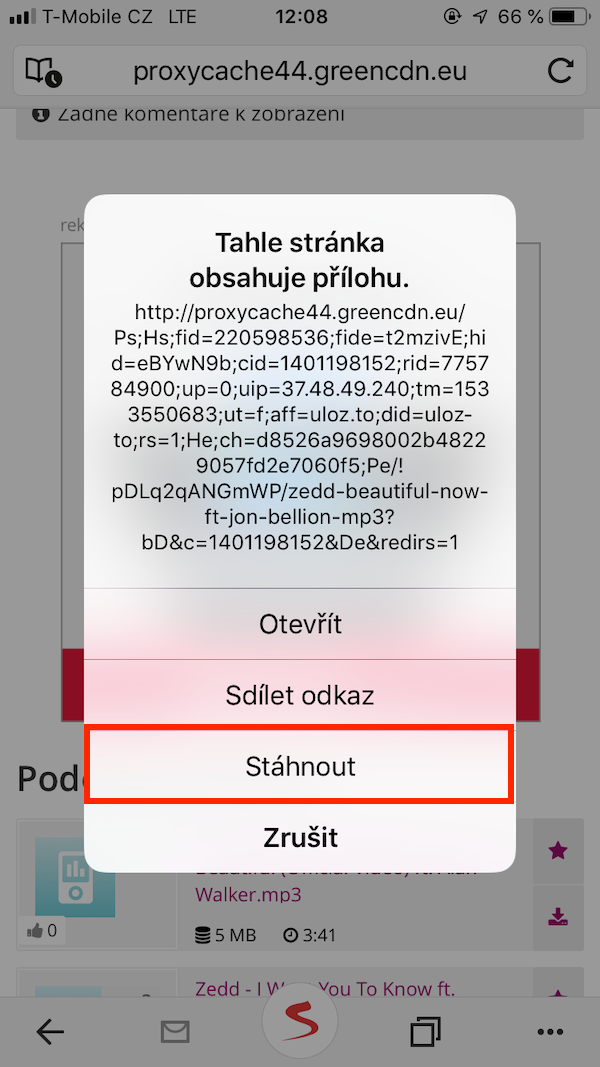This screenshot has height=1067, width=600.
Task: Reload the page with the refresh icon
Action: coord(560,72)
